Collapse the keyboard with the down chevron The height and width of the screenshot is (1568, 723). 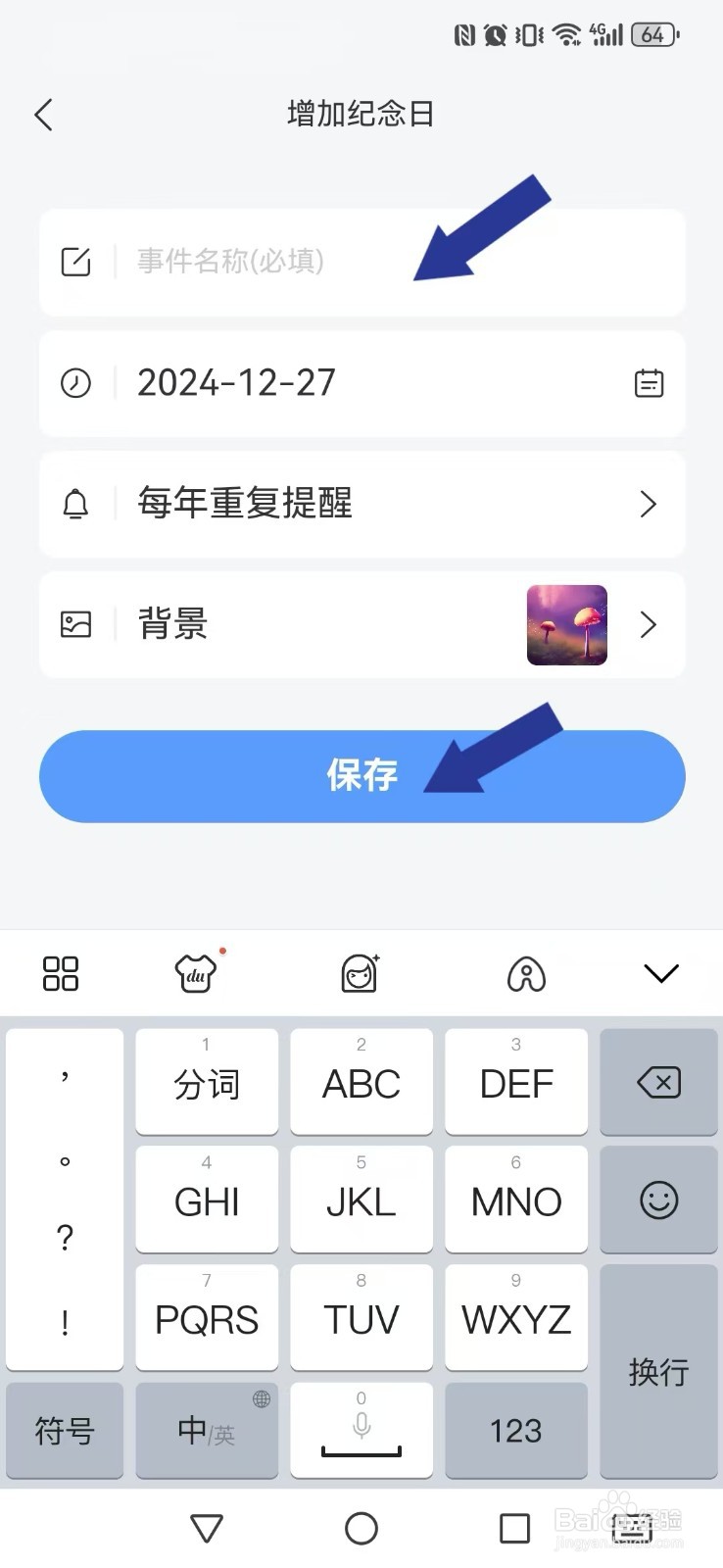(x=660, y=973)
